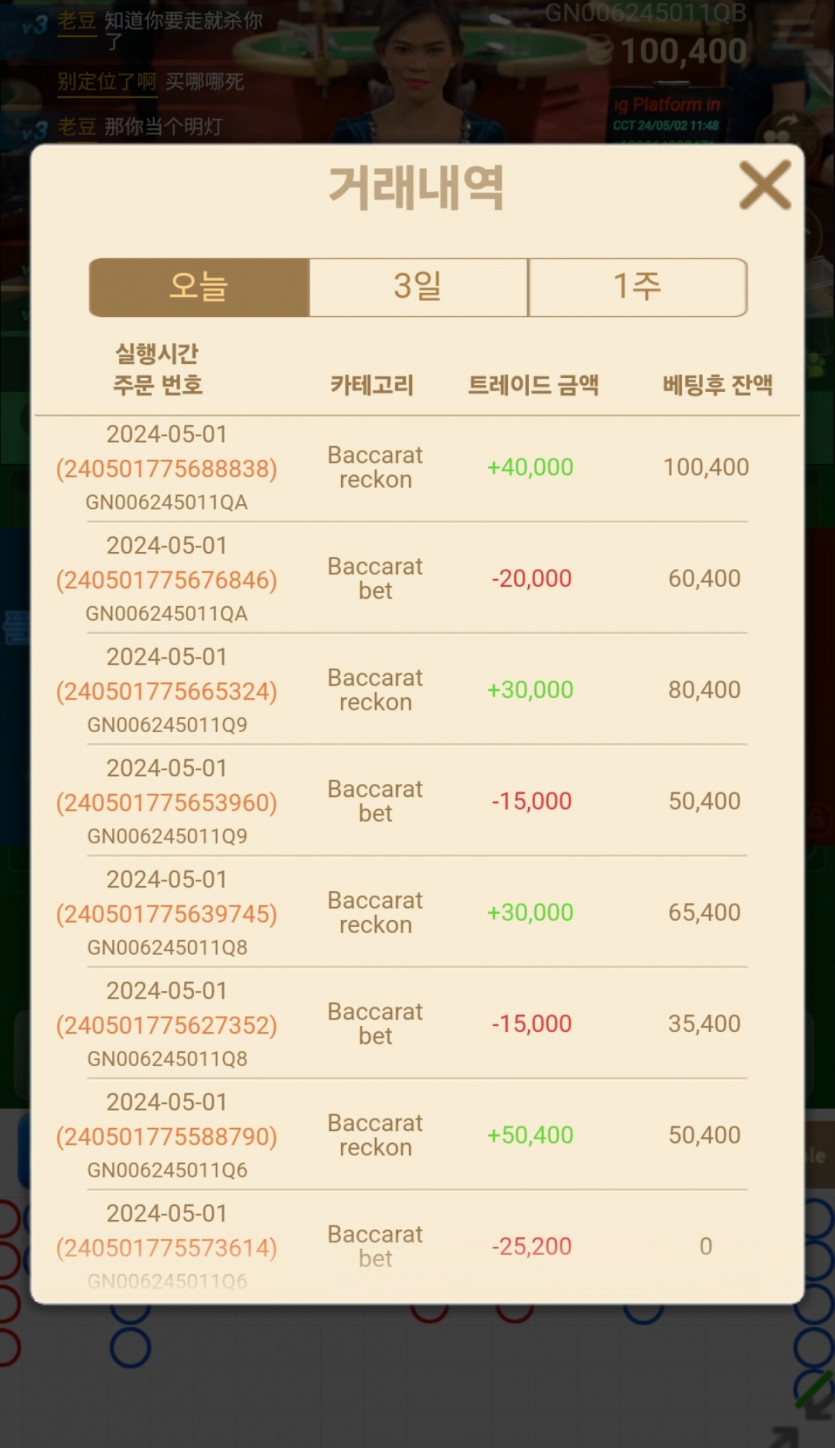Select the 오늘 tab
The image size is (835, 1448).
pos(199,287)
